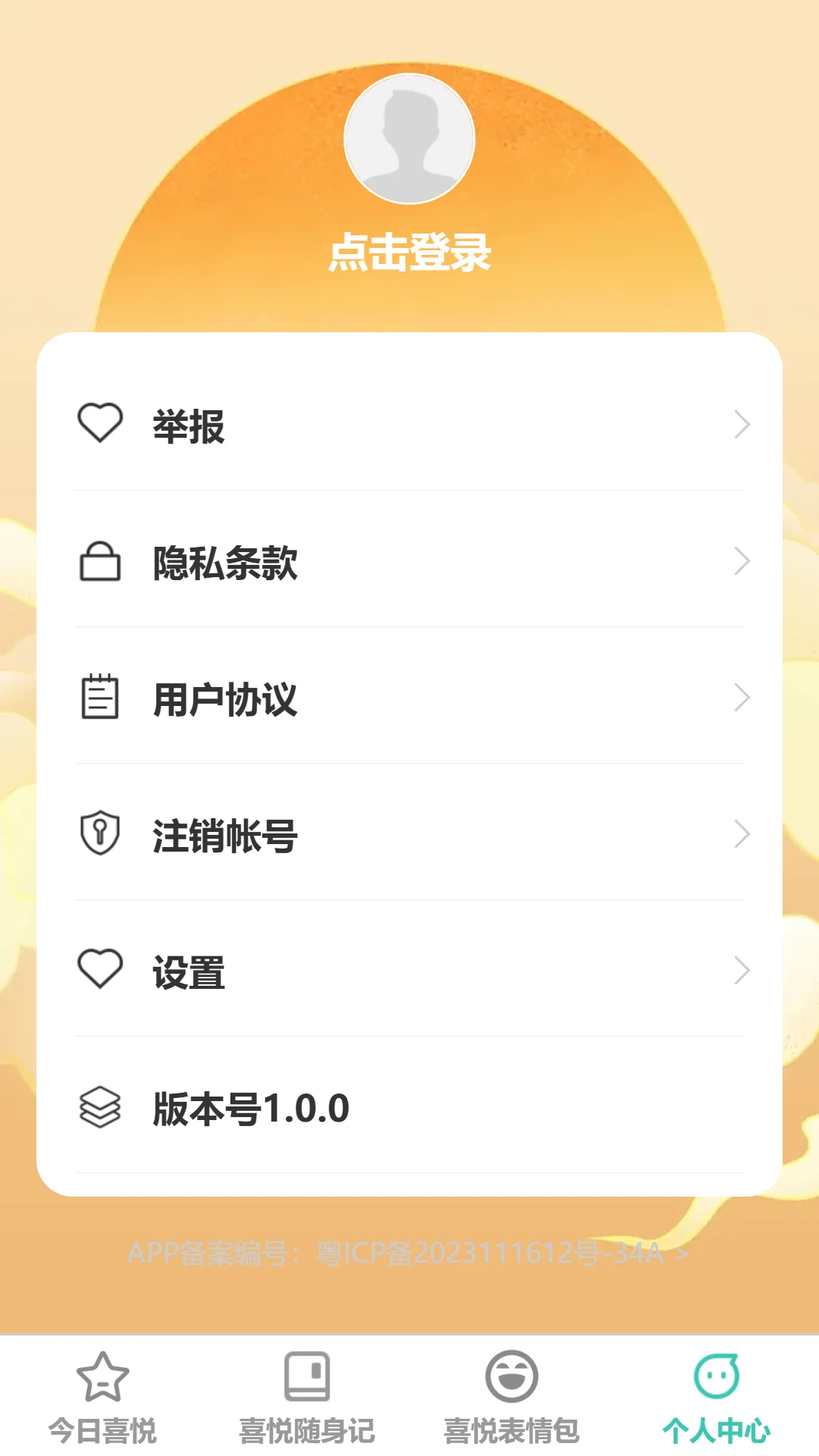Image resolution: width=819 pixels, height=1456 pixels.
Task: Expand the 举报 row chevron
Action: point(741,425)
